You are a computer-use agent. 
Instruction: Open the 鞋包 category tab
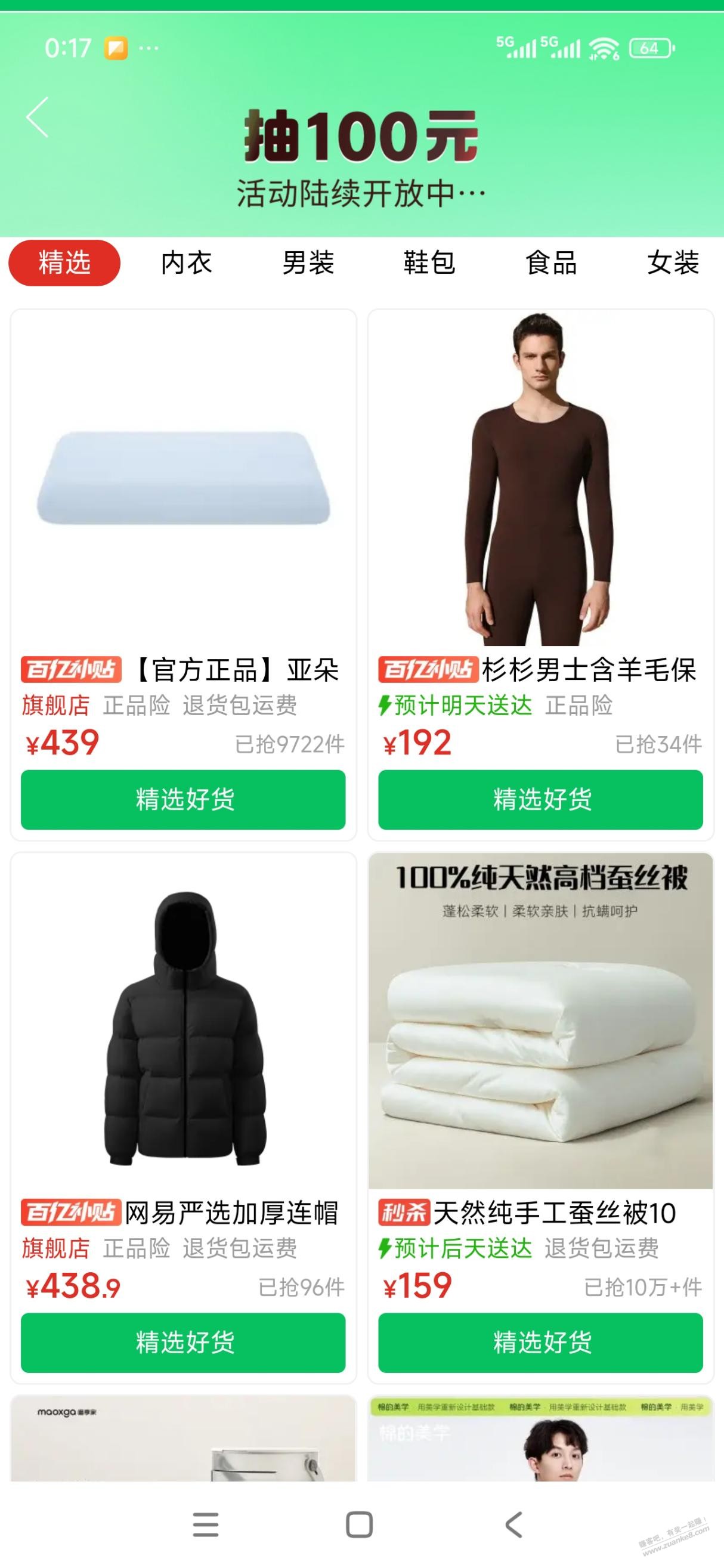[429, 263]
